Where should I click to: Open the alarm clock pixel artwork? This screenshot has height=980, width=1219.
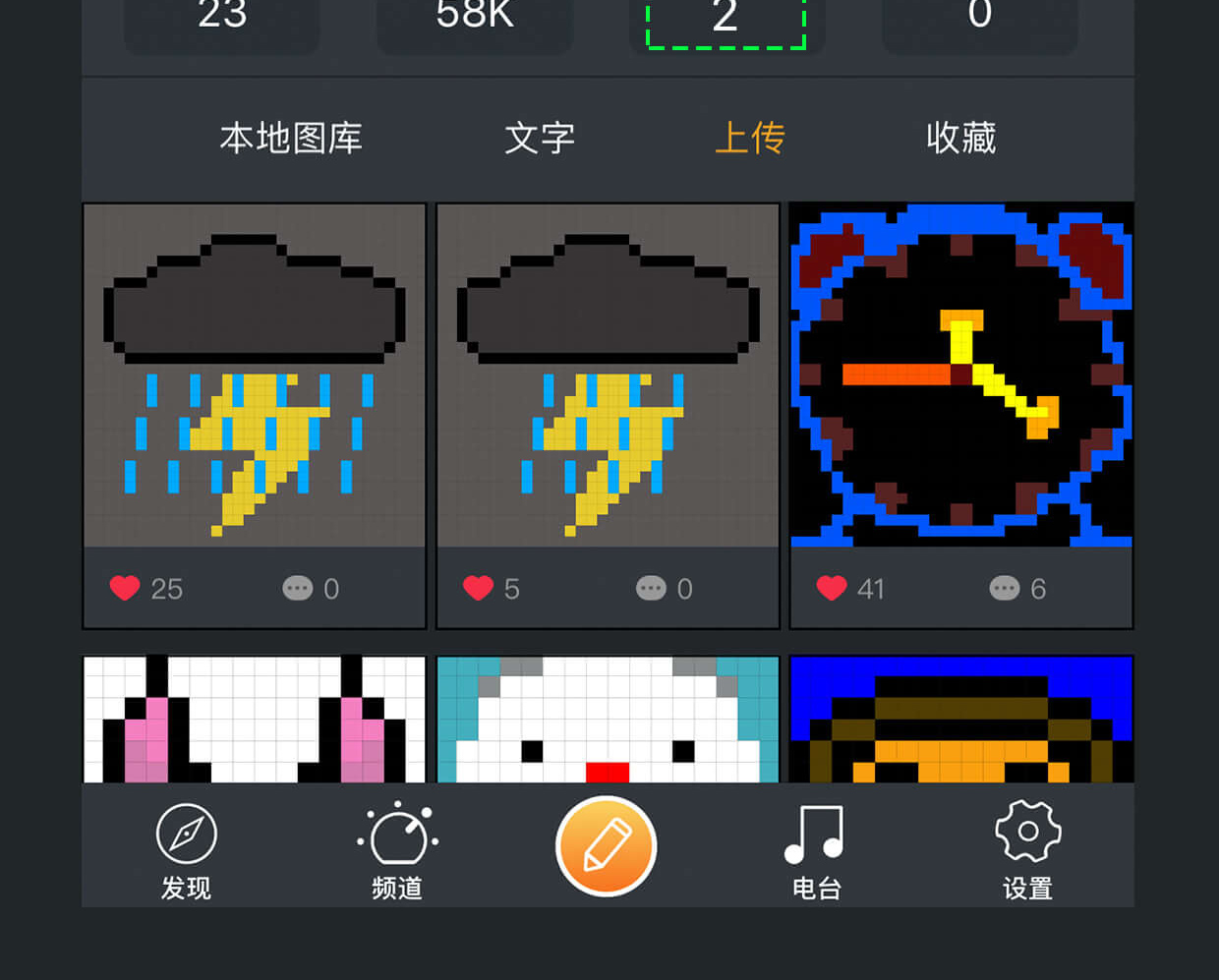point(961,375)
